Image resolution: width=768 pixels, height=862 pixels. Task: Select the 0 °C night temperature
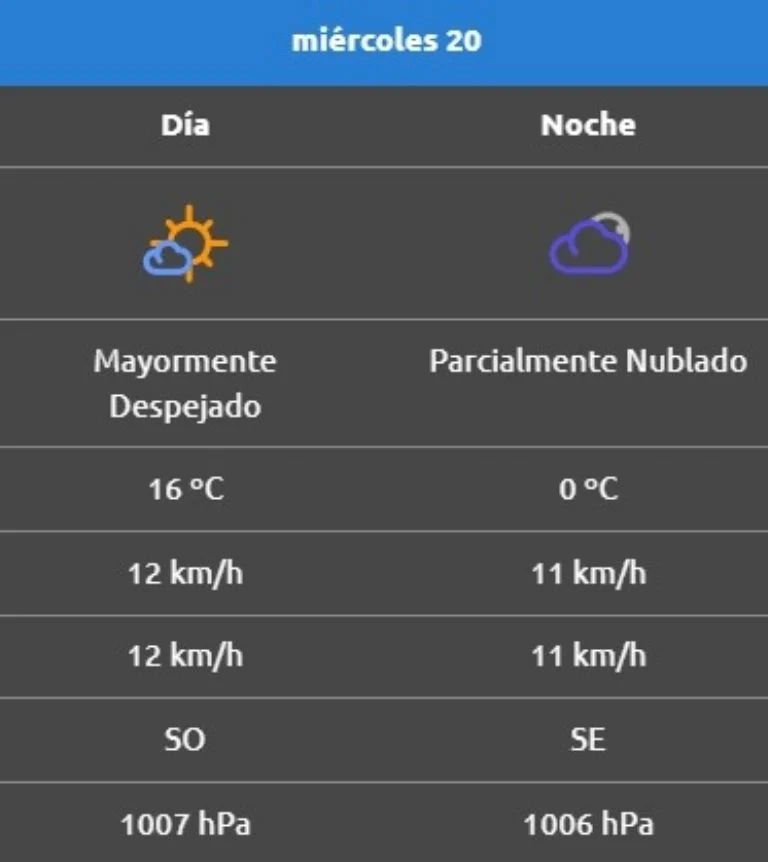[x=588, y=490]
